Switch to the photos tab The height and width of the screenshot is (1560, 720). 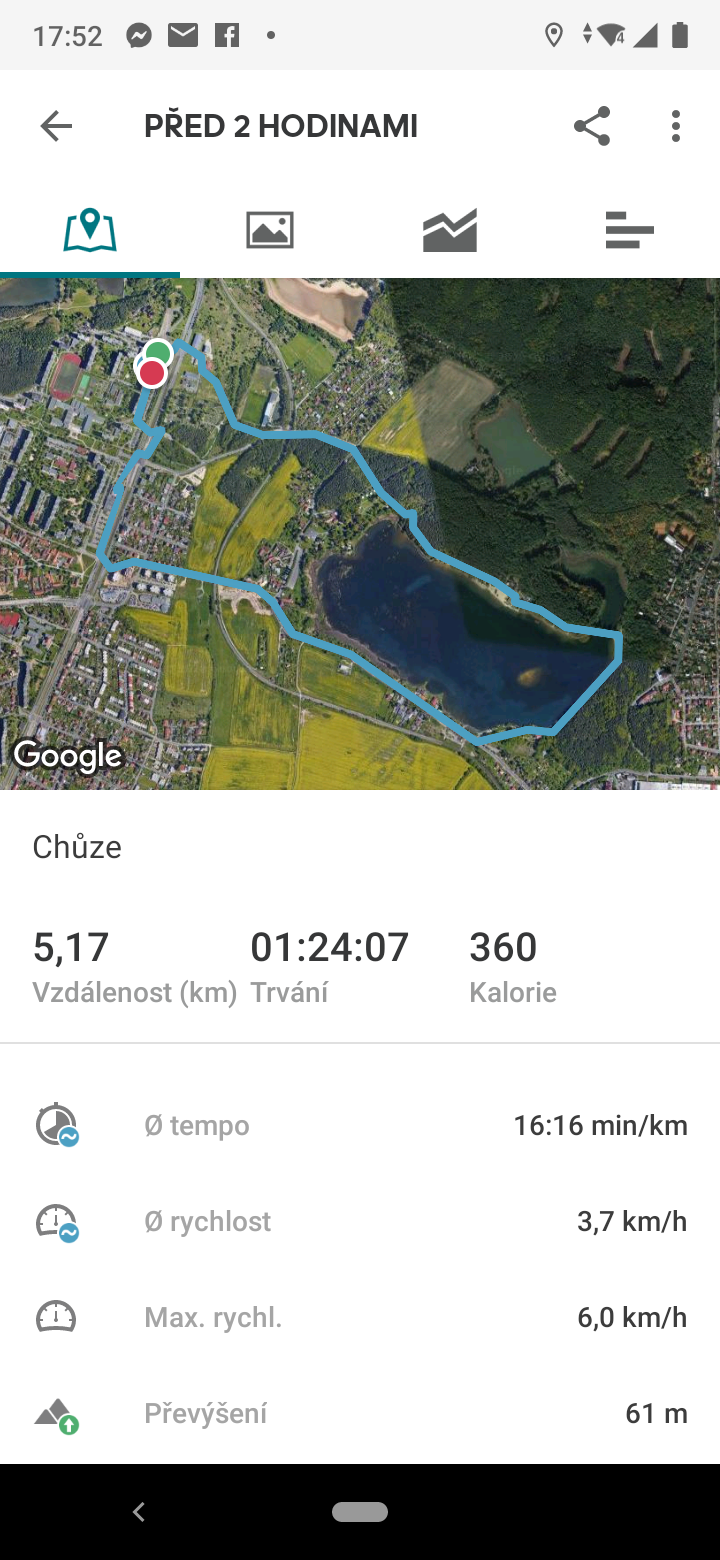(270, 230)
